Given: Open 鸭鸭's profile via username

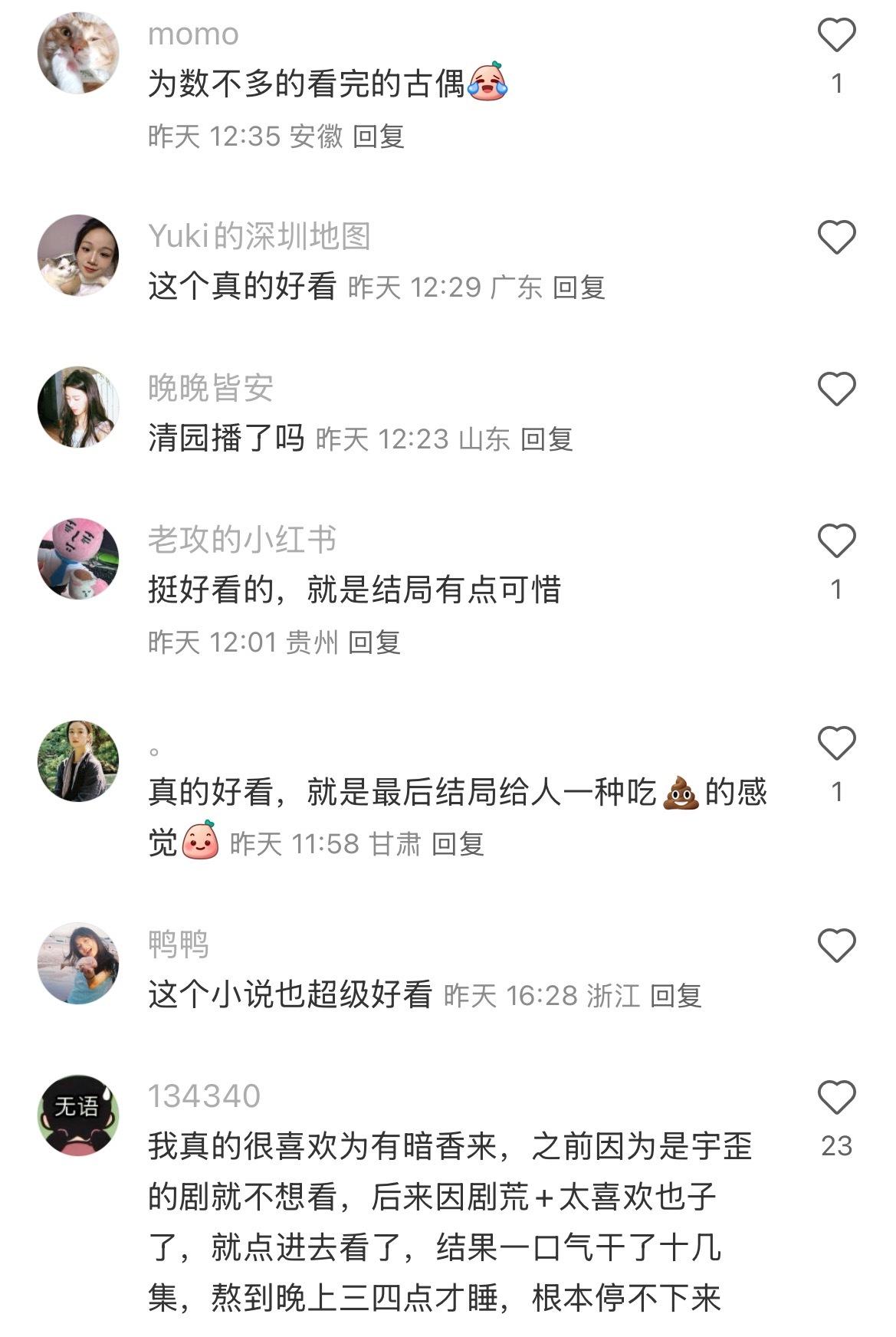Looking at the screenshot, I should click(x=178, y=944).
